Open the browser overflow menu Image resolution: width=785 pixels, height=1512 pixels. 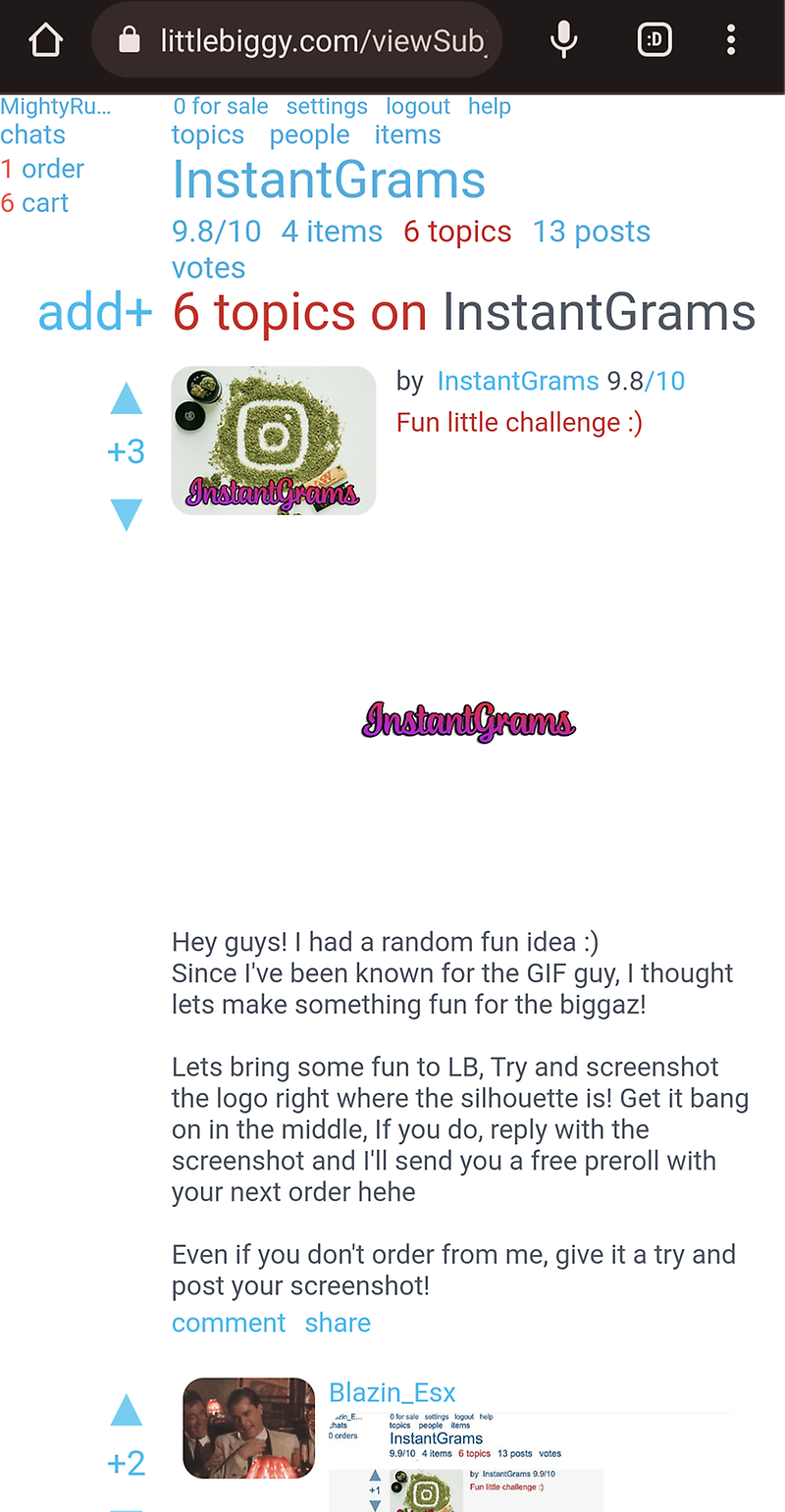pos(731,40)
